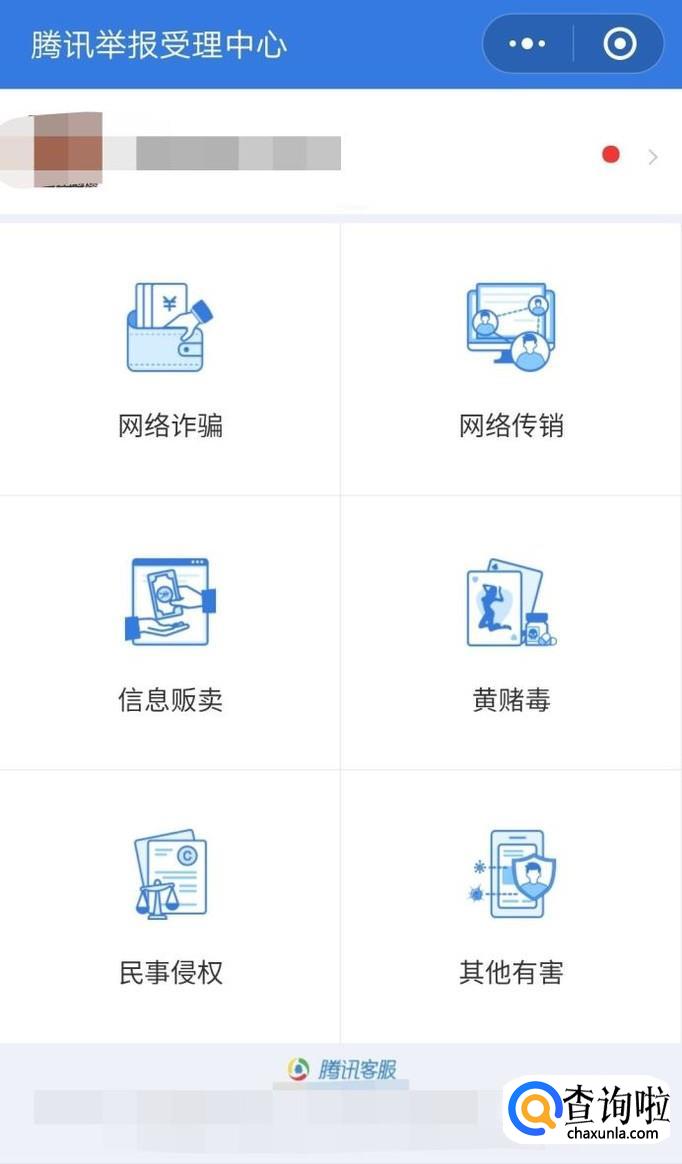This screenshot has width=682, height=1164.
Task: Open the blurred user profile row
Action: click(x=340, y=155)
